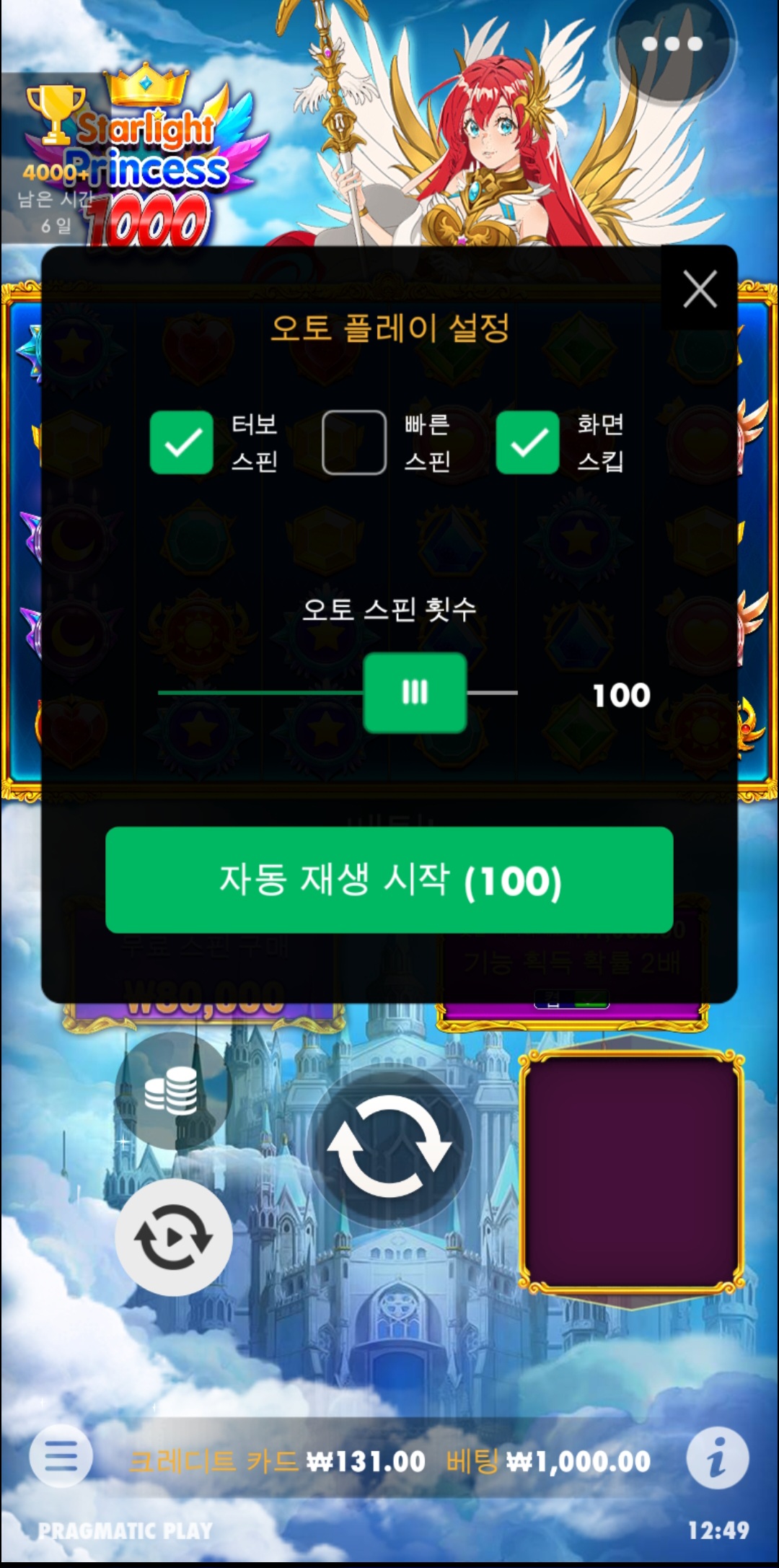Tap the autoplay circular arrow button
This screenshot has width=779, height=1568.
(173, 1238)
